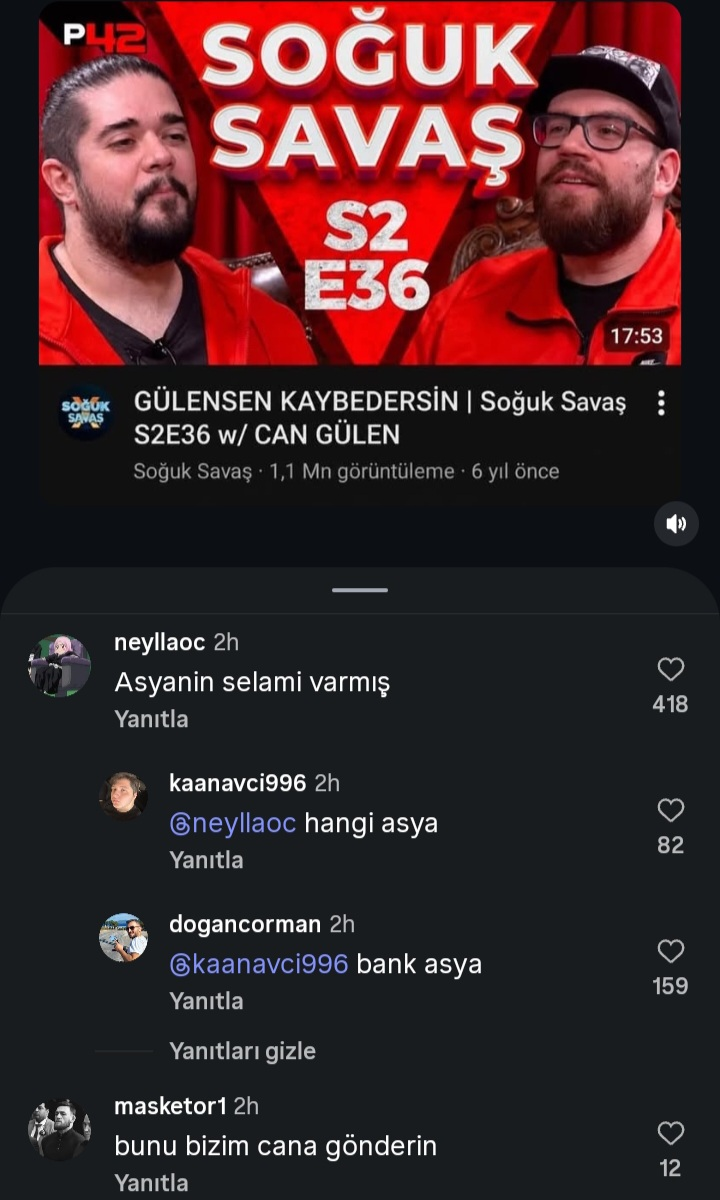Open the @kaanavci996 mention link
Image resolution: width=720 pixels, height=1200 pixels.
click(x=259, y=965)
